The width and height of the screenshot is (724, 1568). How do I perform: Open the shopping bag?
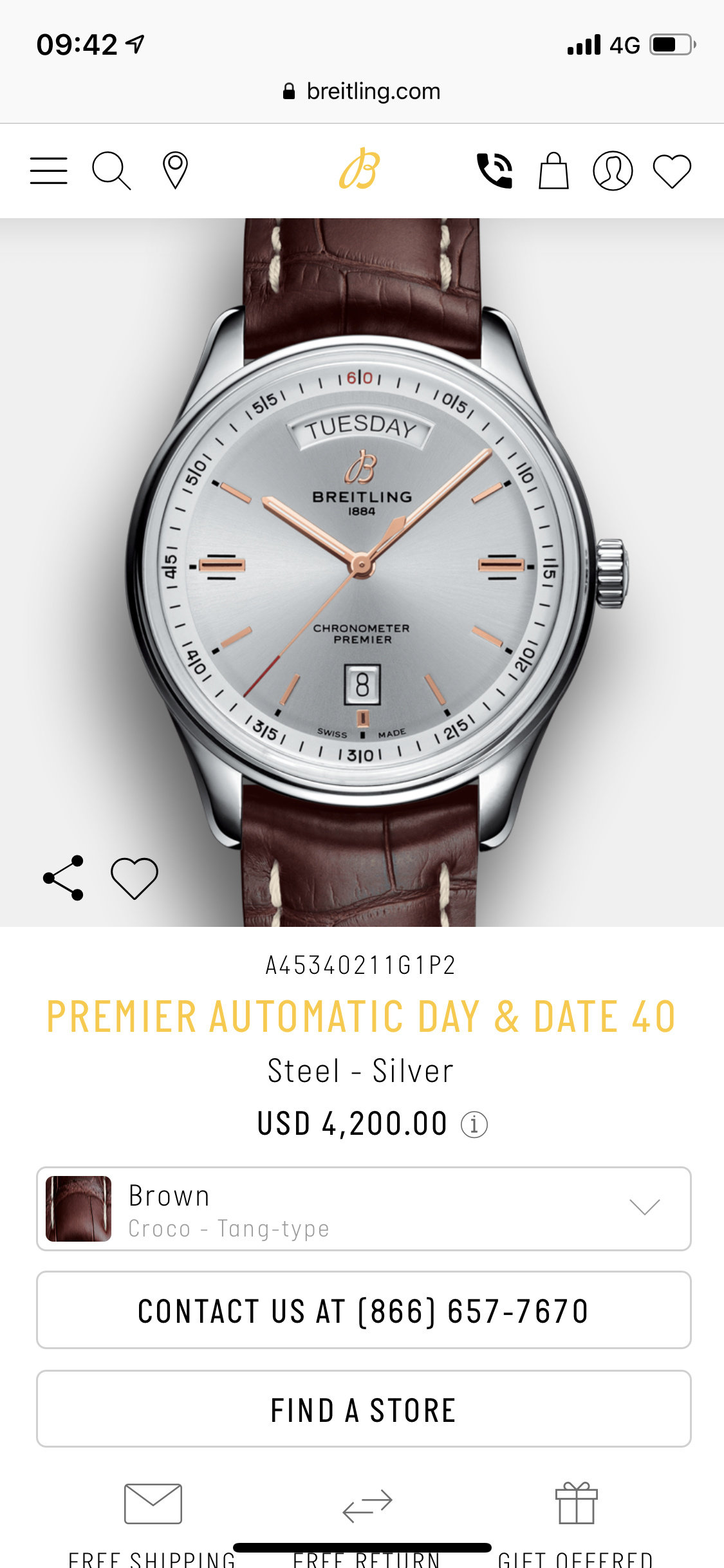click(x=553, y=171)
